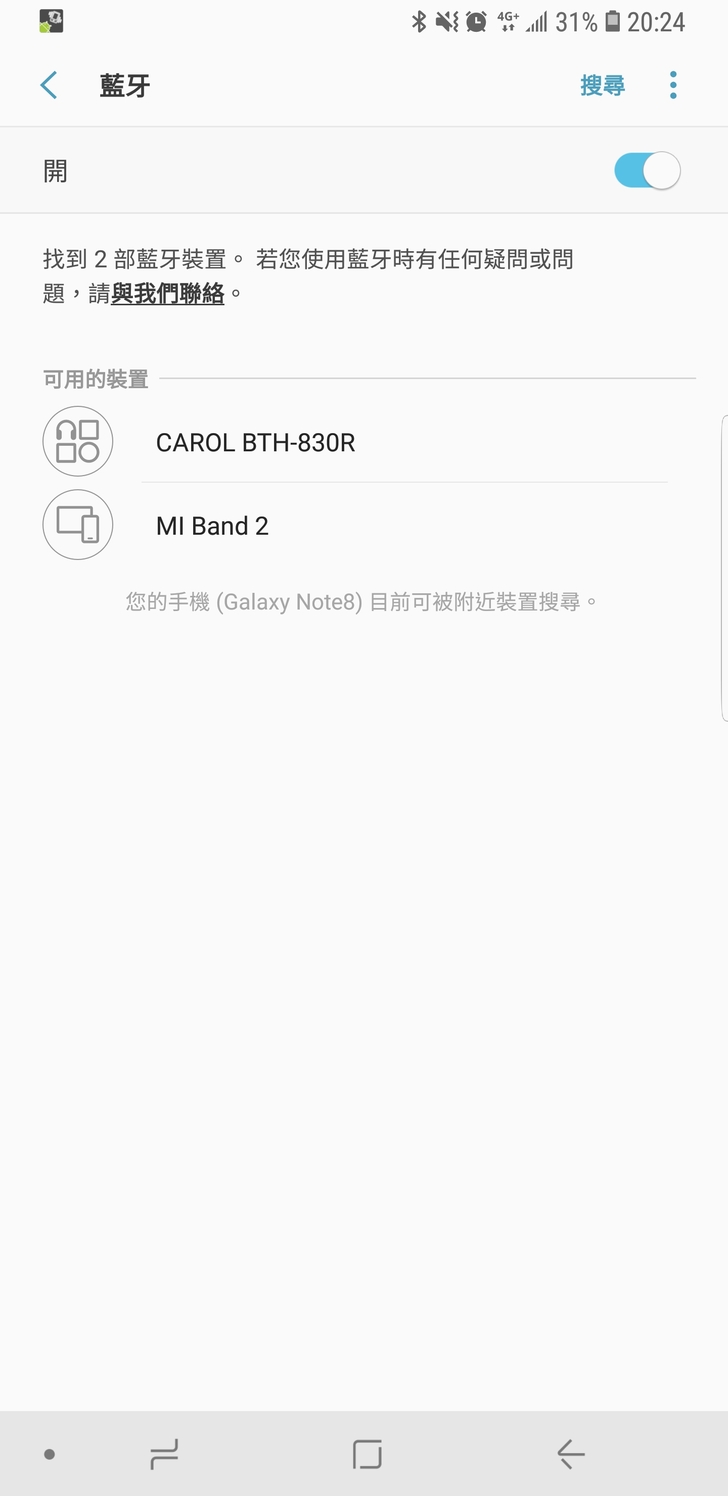Tap the home button in navigation bar
728x1496 pixels.
pos(367,1454)
